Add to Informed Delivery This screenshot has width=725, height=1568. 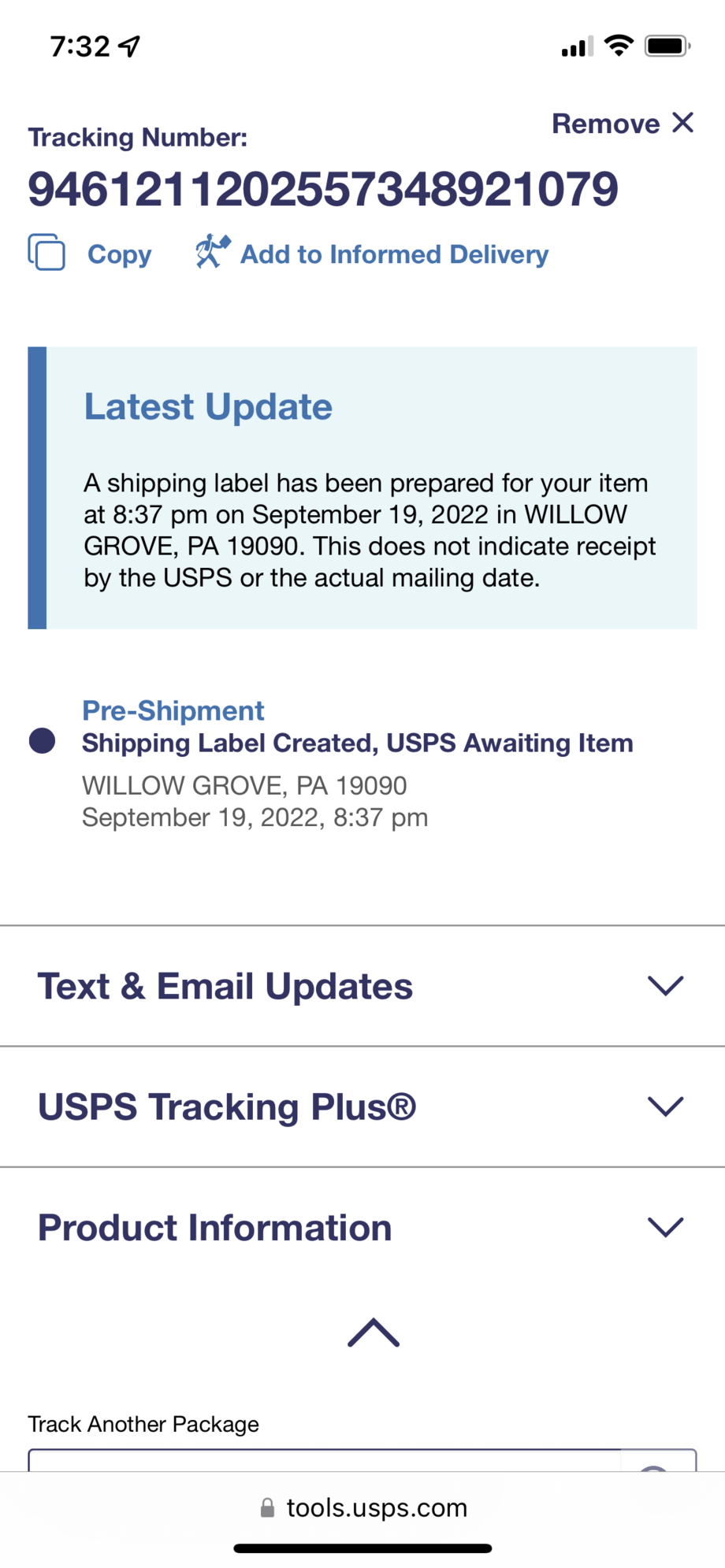pos(372,254)
